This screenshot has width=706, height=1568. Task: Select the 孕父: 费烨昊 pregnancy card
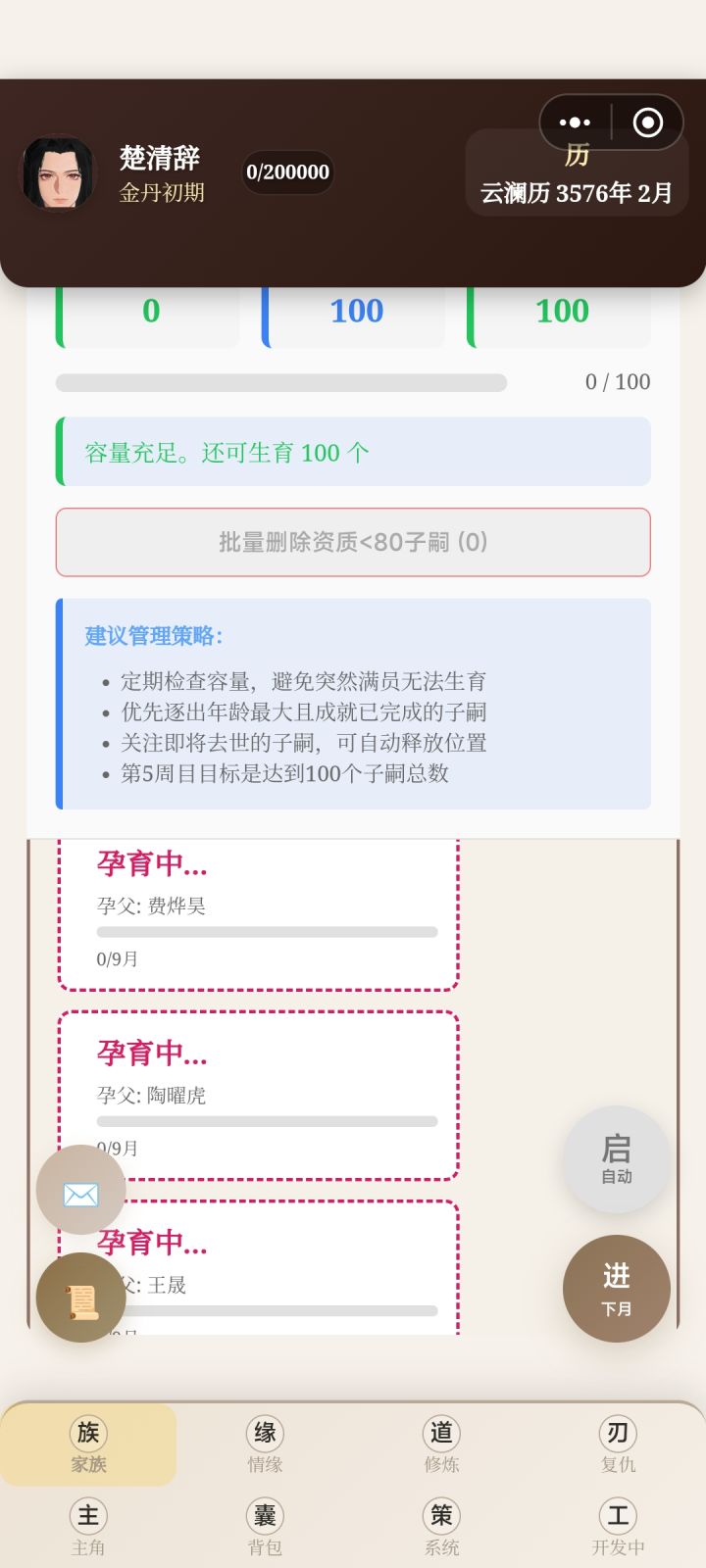click(257, 909)
